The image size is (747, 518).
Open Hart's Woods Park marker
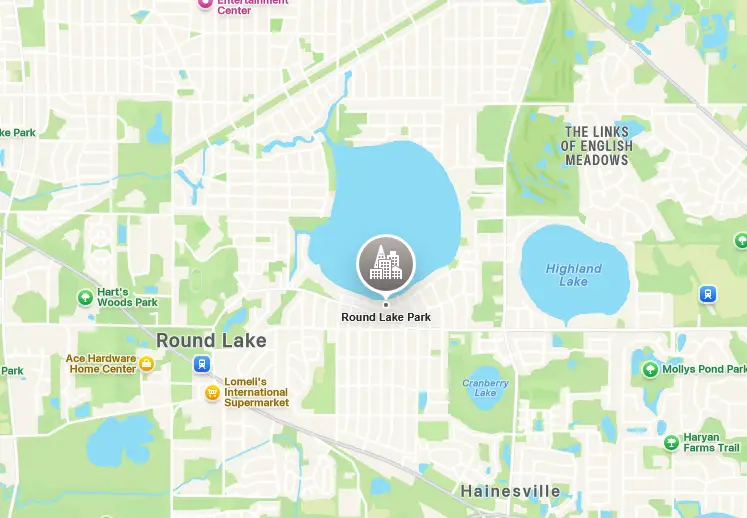85,297
